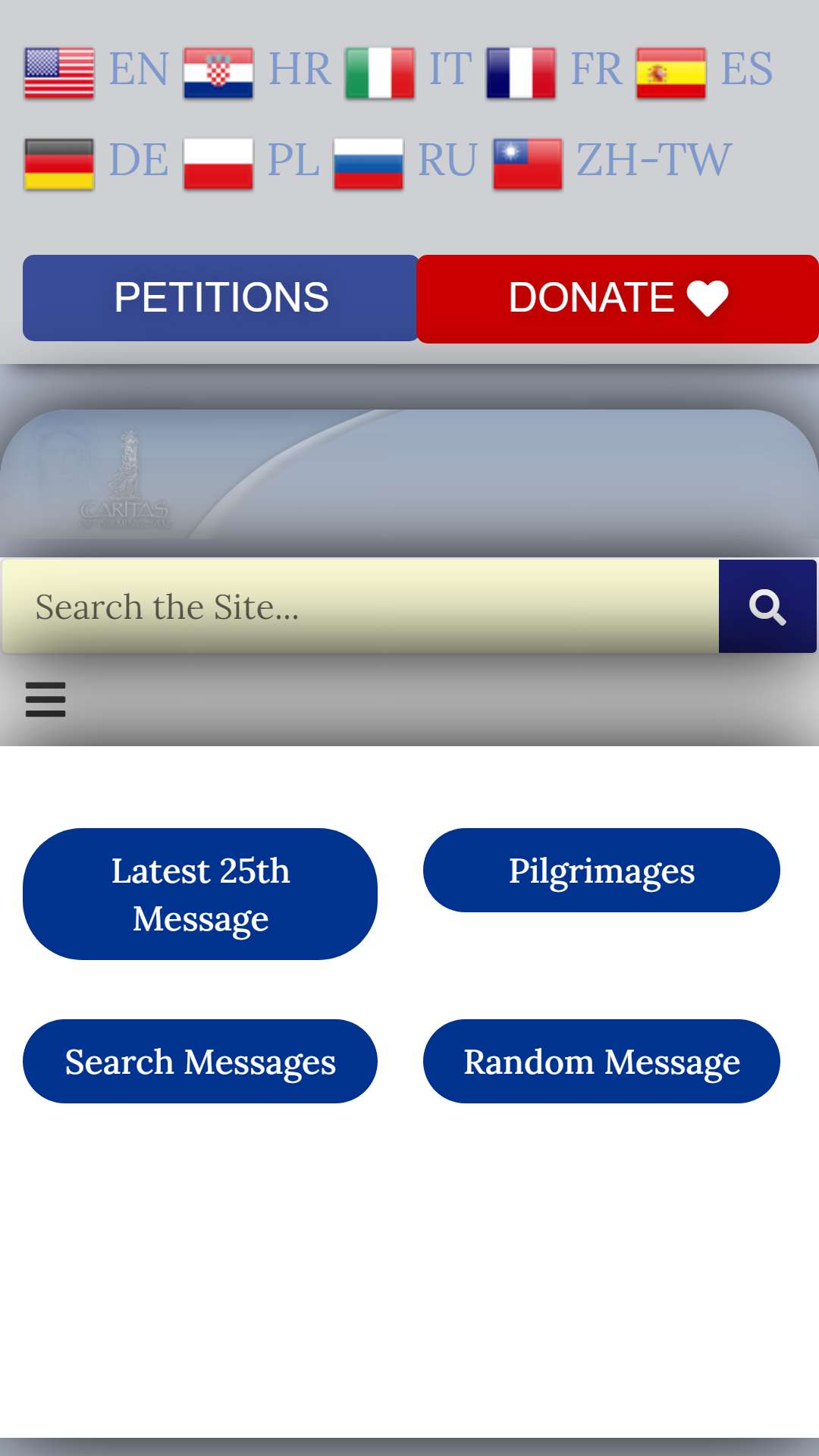
Task: Switch site language to English (EN)
Action: tap(96, 70)
